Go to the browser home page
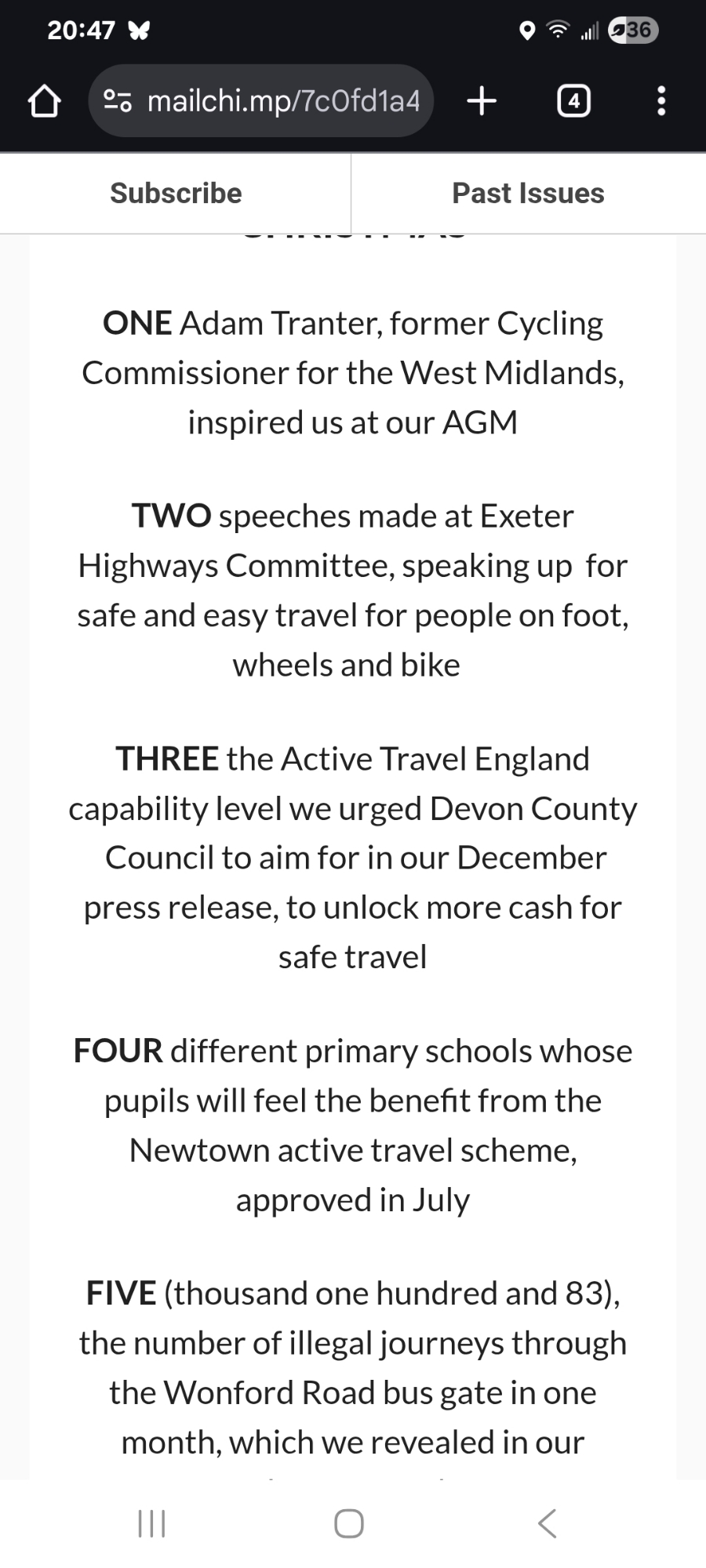The width and height of the screenshot is (706, 1568). 44,101
